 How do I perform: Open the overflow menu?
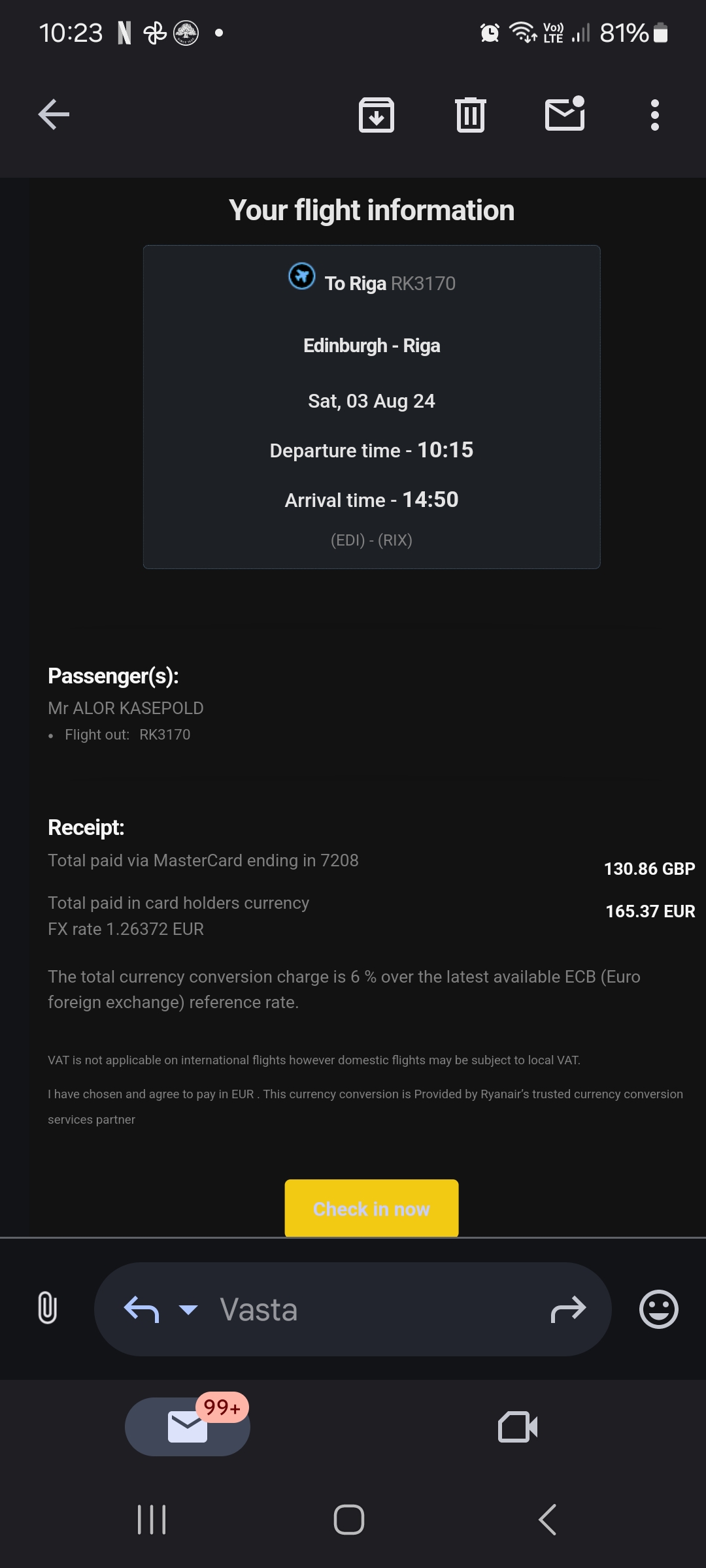pyautogui.click(x=654, y=115)
